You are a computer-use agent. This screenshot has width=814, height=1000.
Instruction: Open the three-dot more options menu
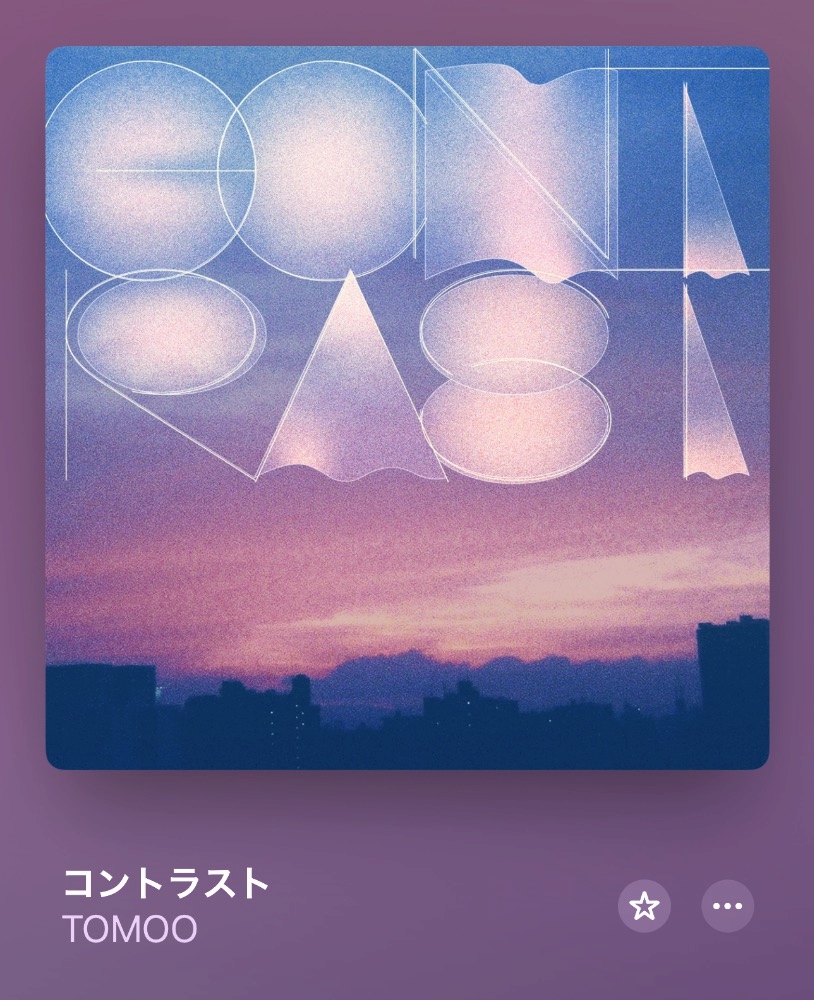click(x=727, y=906)
